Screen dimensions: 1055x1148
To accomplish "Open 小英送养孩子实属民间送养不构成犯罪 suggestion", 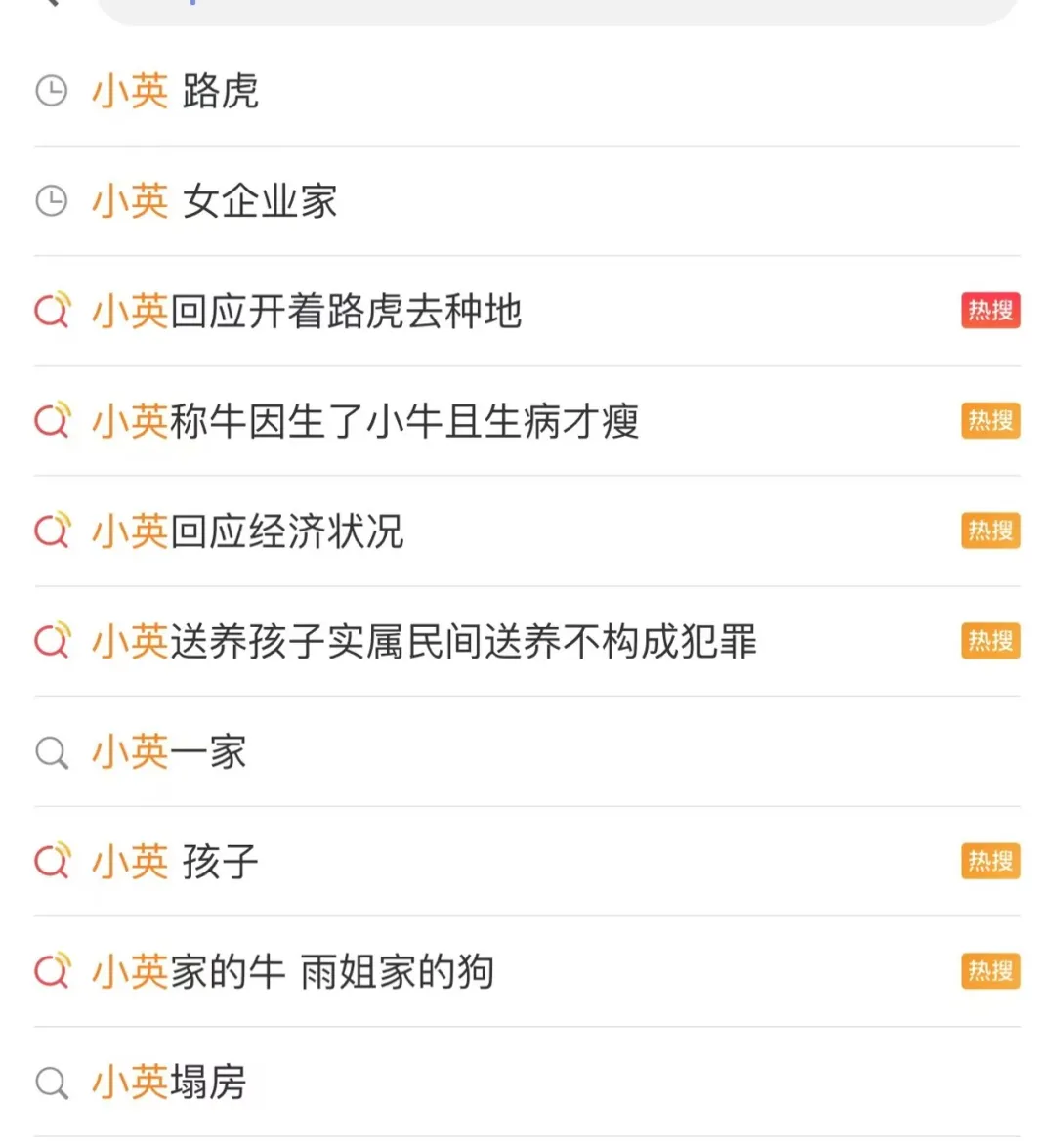I will coord(424,642).
